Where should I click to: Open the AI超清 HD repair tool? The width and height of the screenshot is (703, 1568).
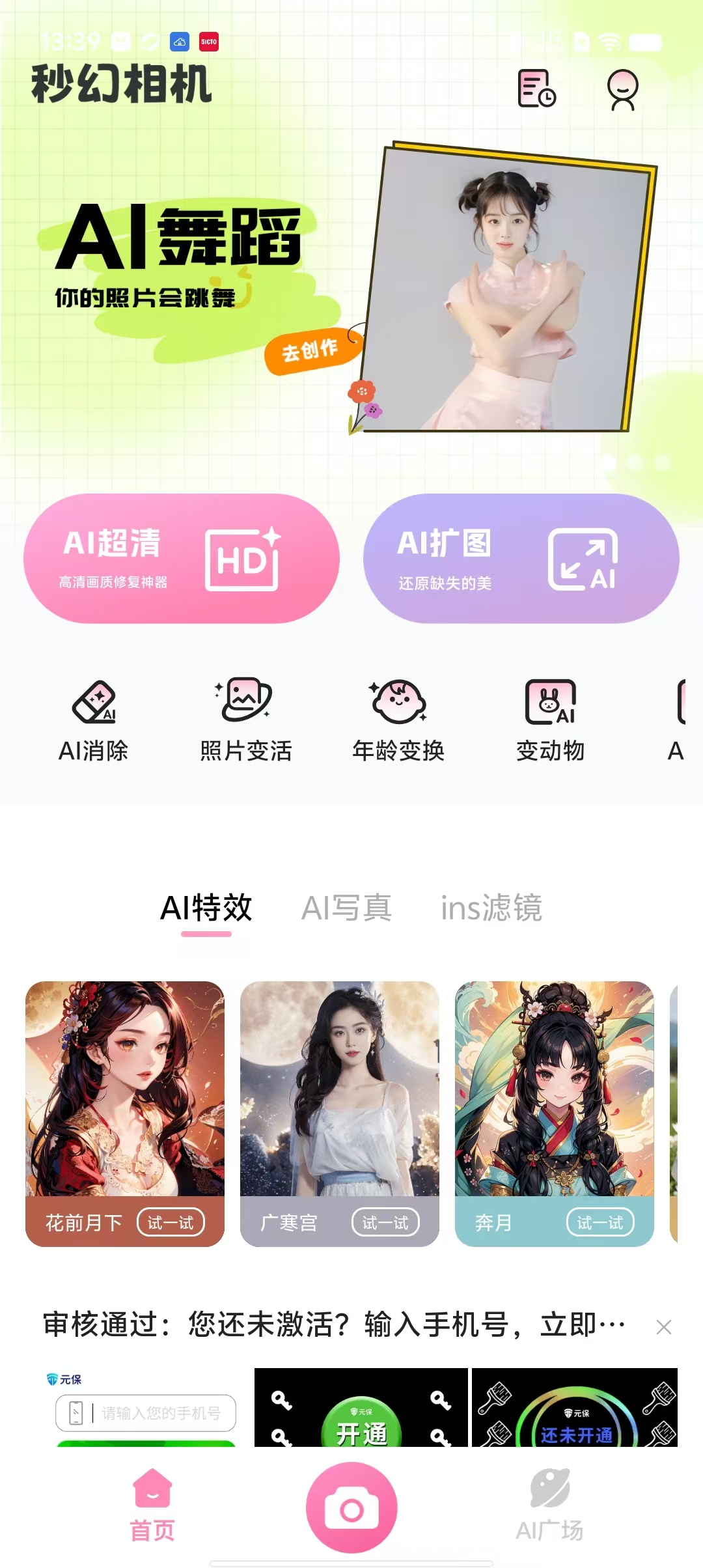click(x=182, y=559)
